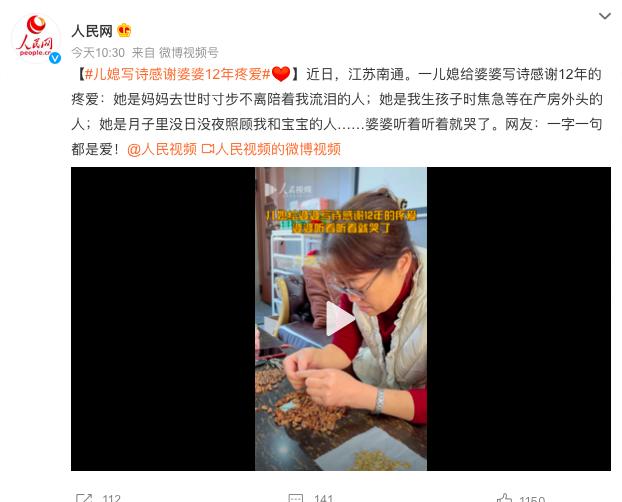The image size is (622, 502).
Task: Open the 微博视频号 source link
Action: point(188,53)
